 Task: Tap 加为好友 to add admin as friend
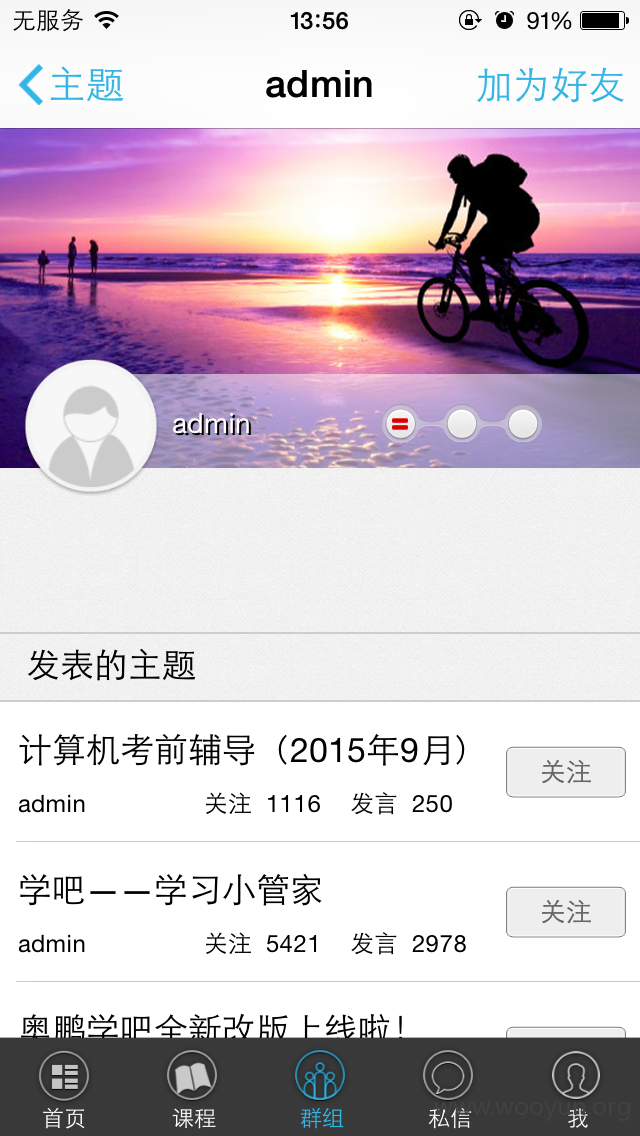tap(550, 85)
